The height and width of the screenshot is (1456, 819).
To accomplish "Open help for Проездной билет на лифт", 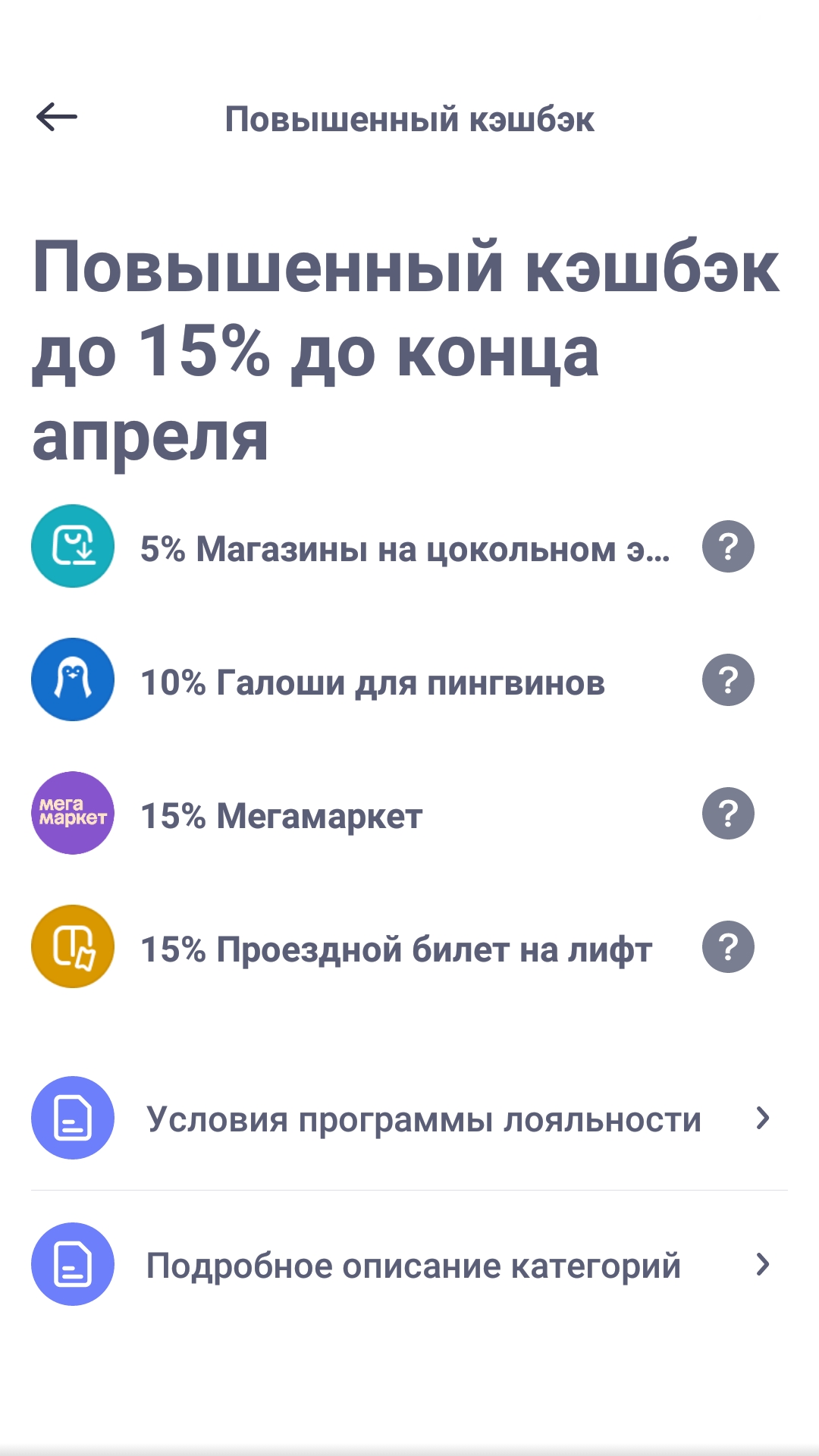I will click(728, 947).
